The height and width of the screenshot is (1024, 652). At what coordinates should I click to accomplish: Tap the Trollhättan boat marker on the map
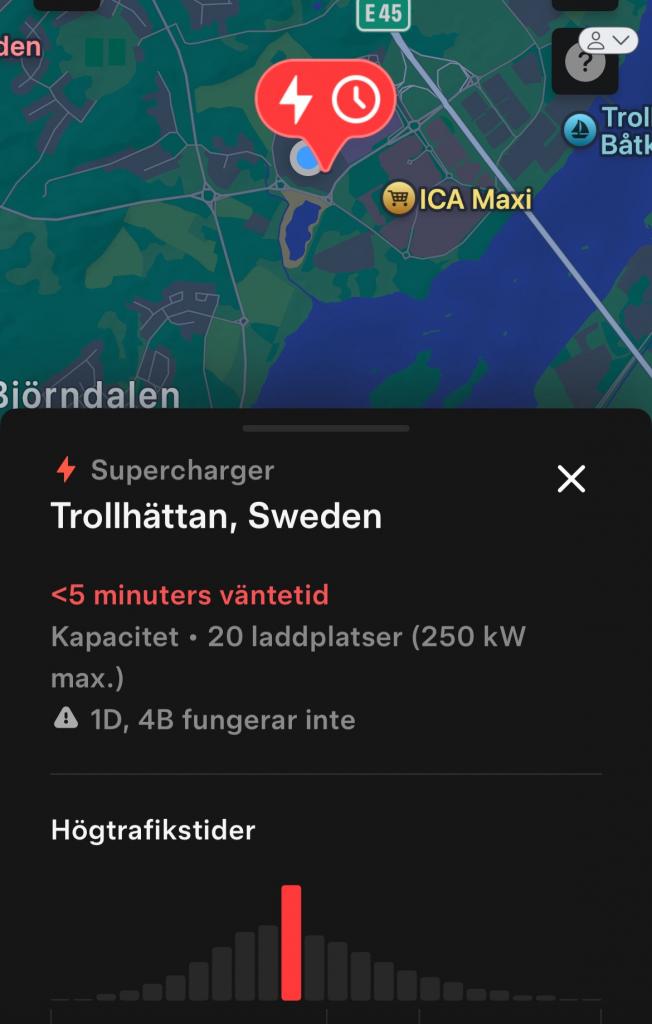tap(579, 130)
